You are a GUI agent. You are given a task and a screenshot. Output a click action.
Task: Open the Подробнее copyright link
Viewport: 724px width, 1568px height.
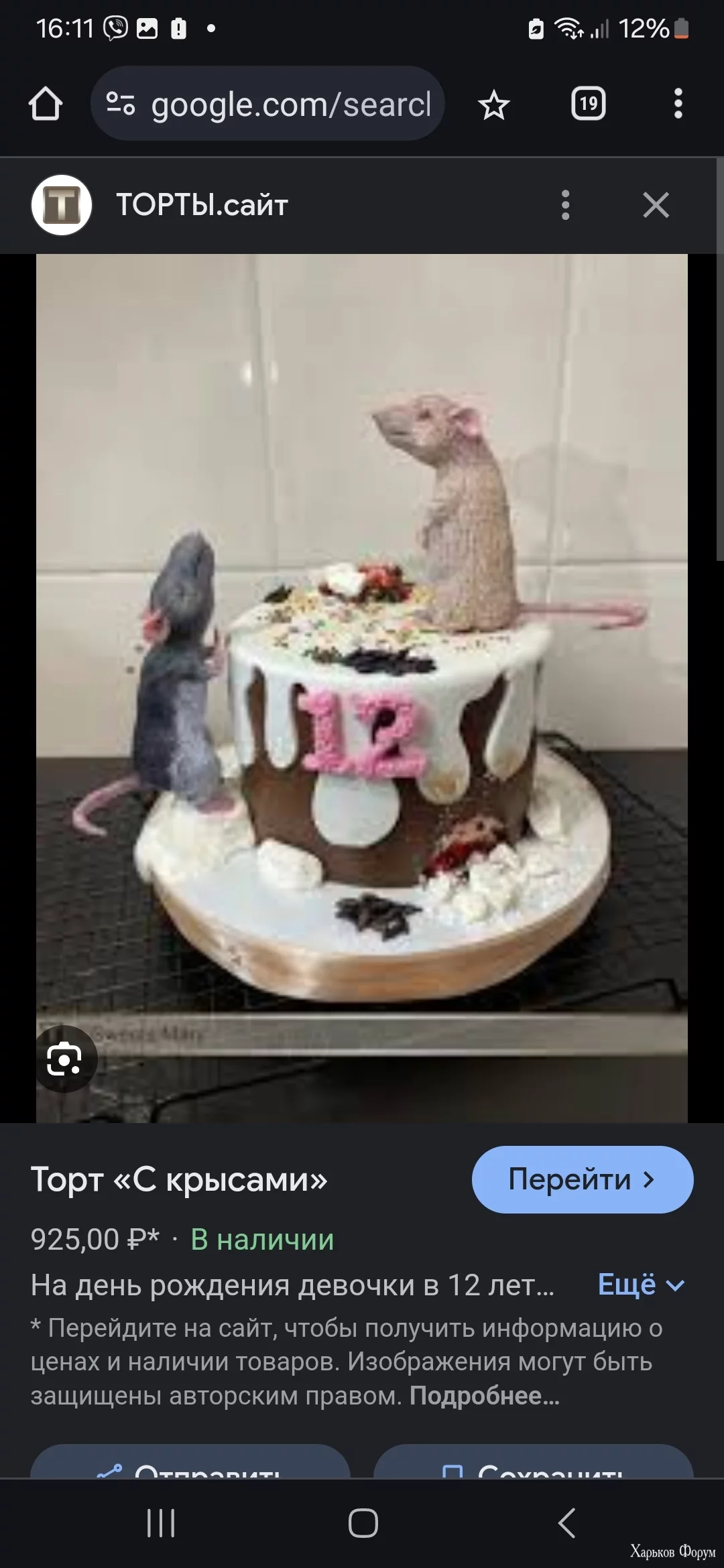pos(484,1396)
